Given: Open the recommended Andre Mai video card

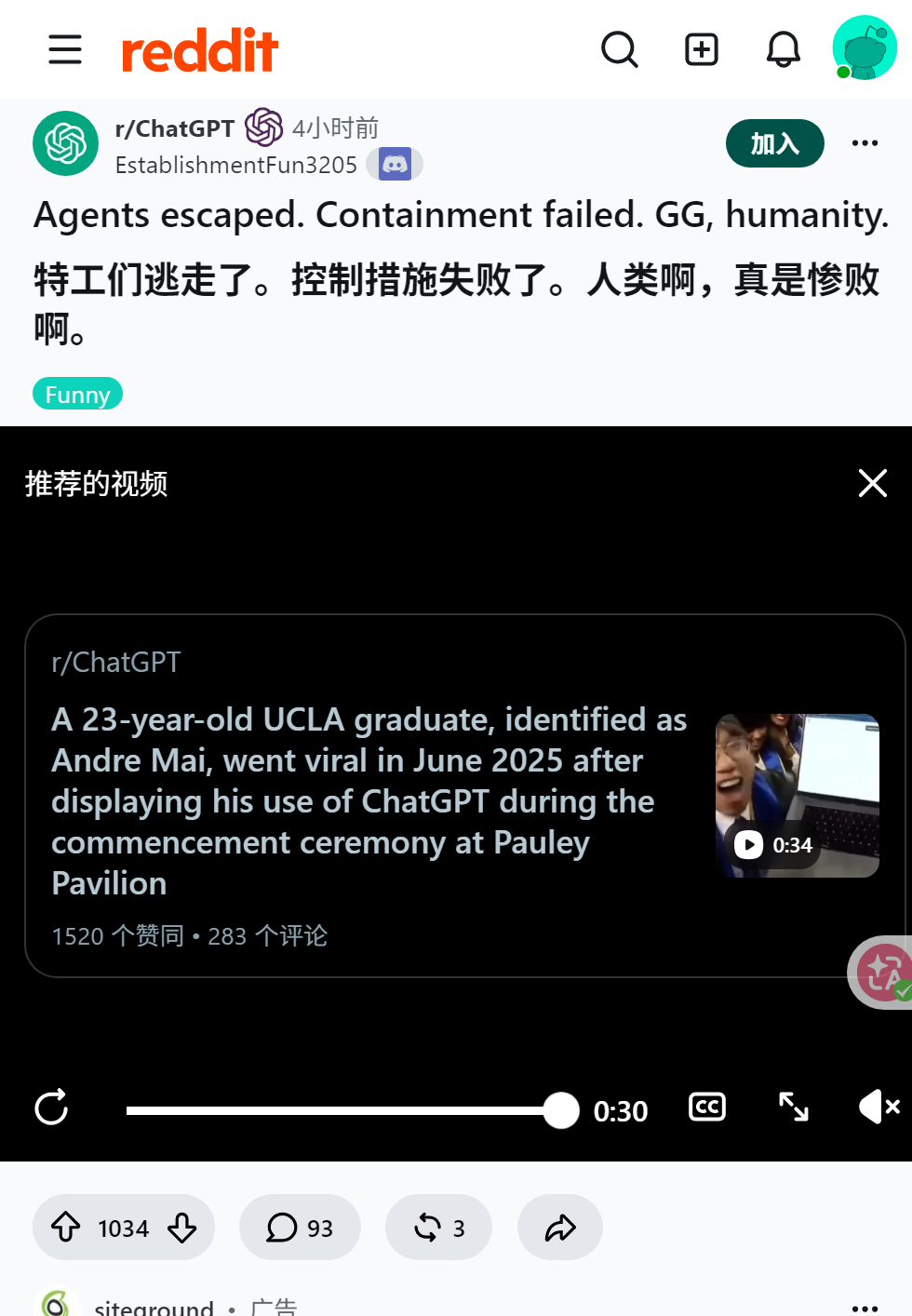Looking at the screenshot, I should pos(464,796).
